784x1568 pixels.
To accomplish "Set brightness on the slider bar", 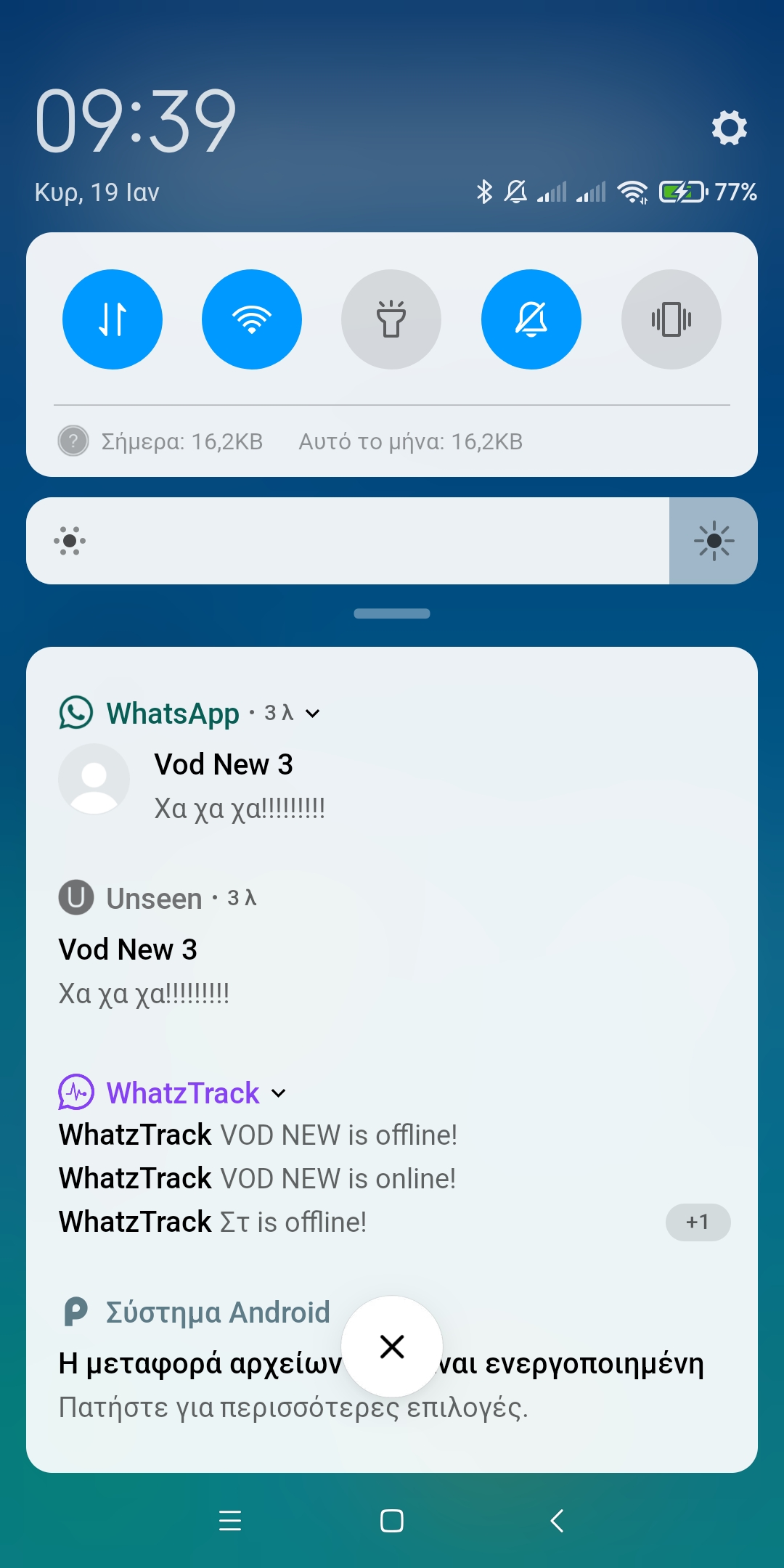I will click(348, 541).
